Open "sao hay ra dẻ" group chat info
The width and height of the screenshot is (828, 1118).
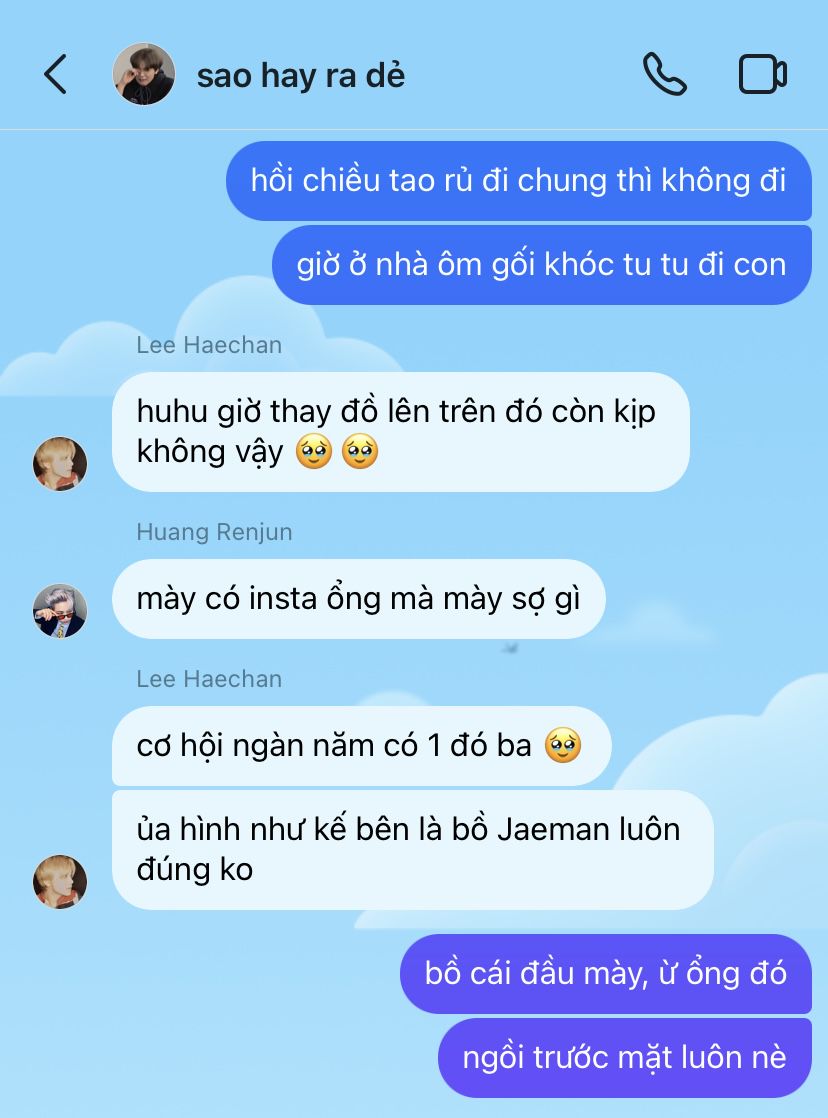click(300, 75)
